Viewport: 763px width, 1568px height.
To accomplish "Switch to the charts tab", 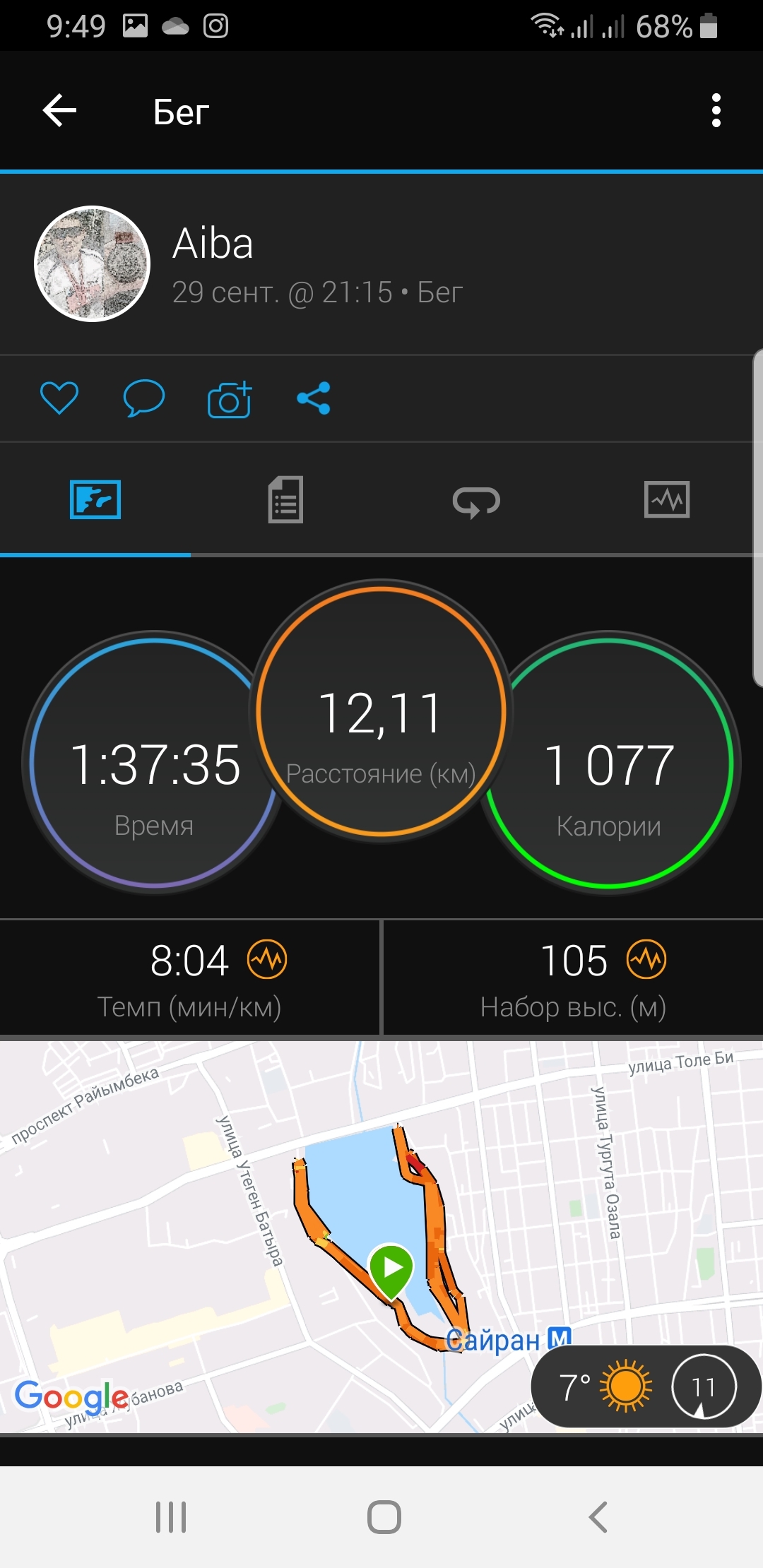I will (x=666, y=500).
